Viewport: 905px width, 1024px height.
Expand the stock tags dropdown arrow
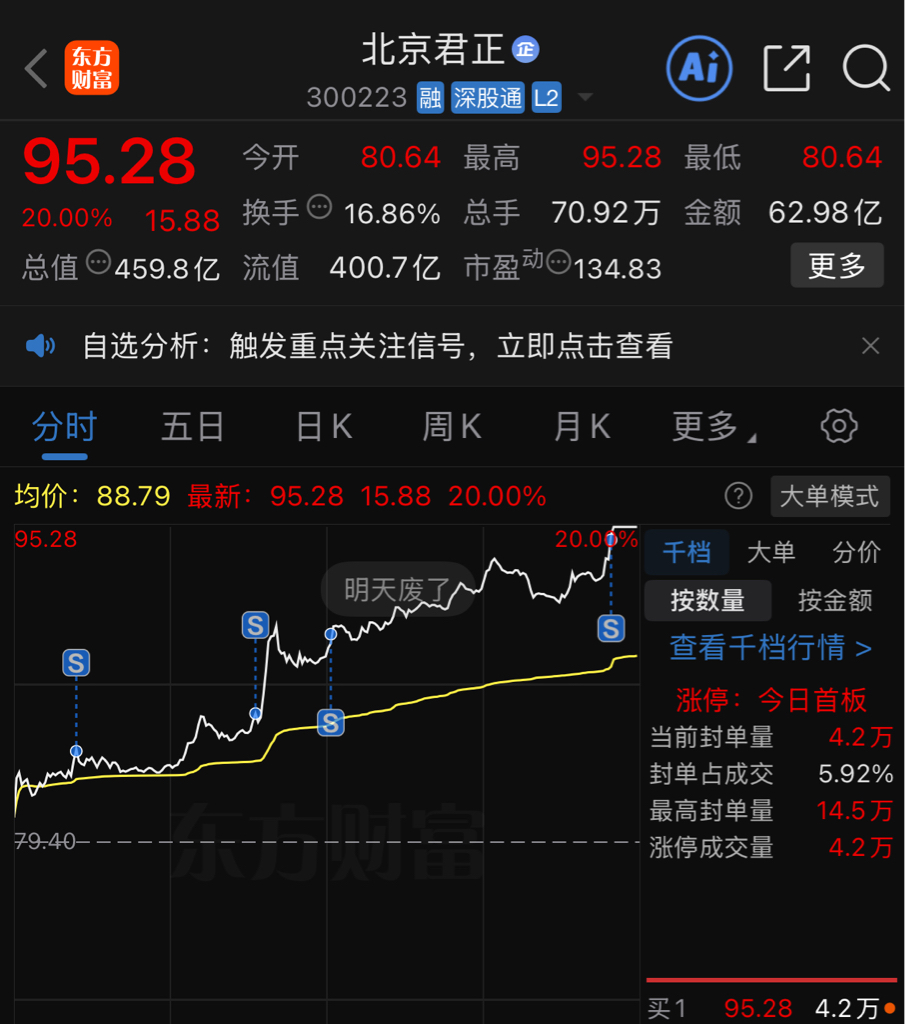click(585, 97)
